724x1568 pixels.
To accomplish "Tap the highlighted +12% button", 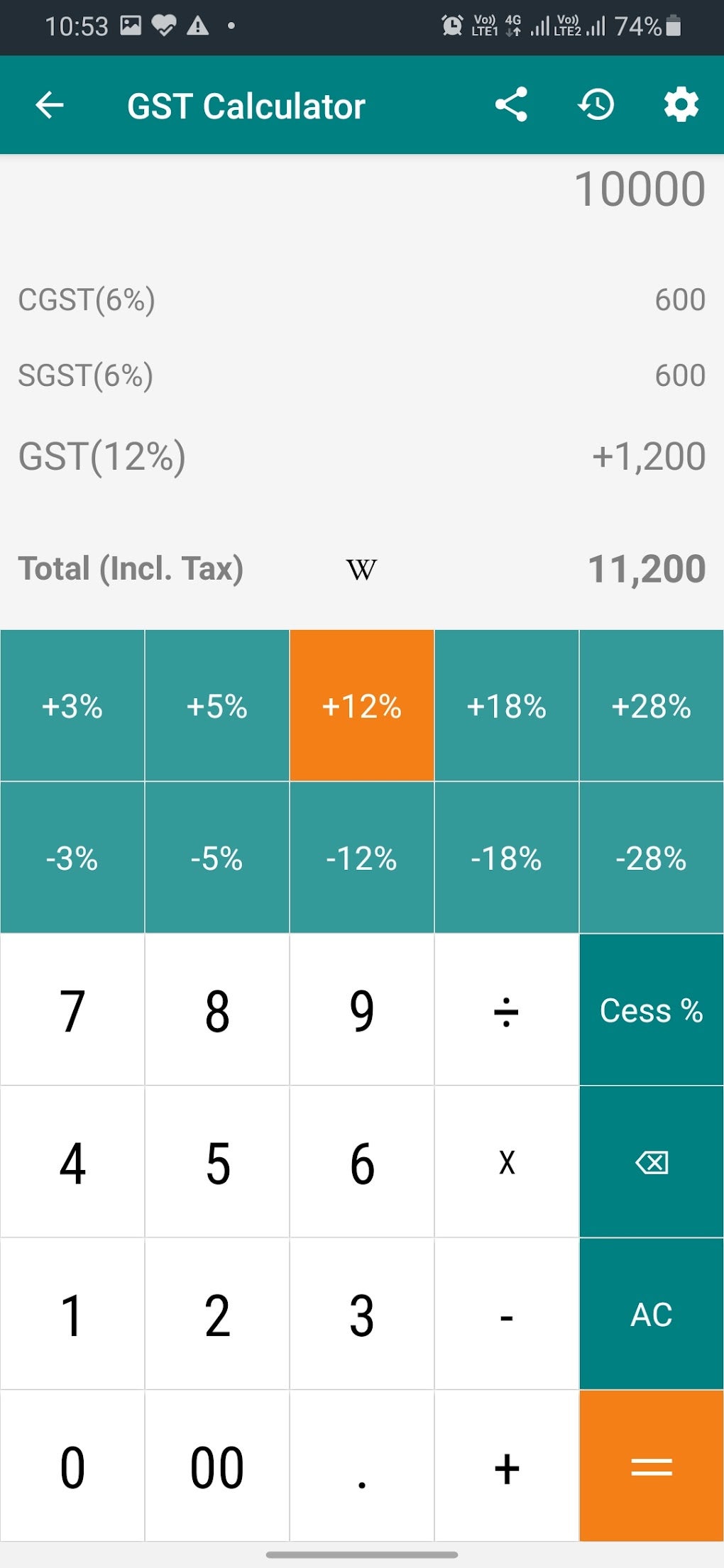I will click(361, 706).
